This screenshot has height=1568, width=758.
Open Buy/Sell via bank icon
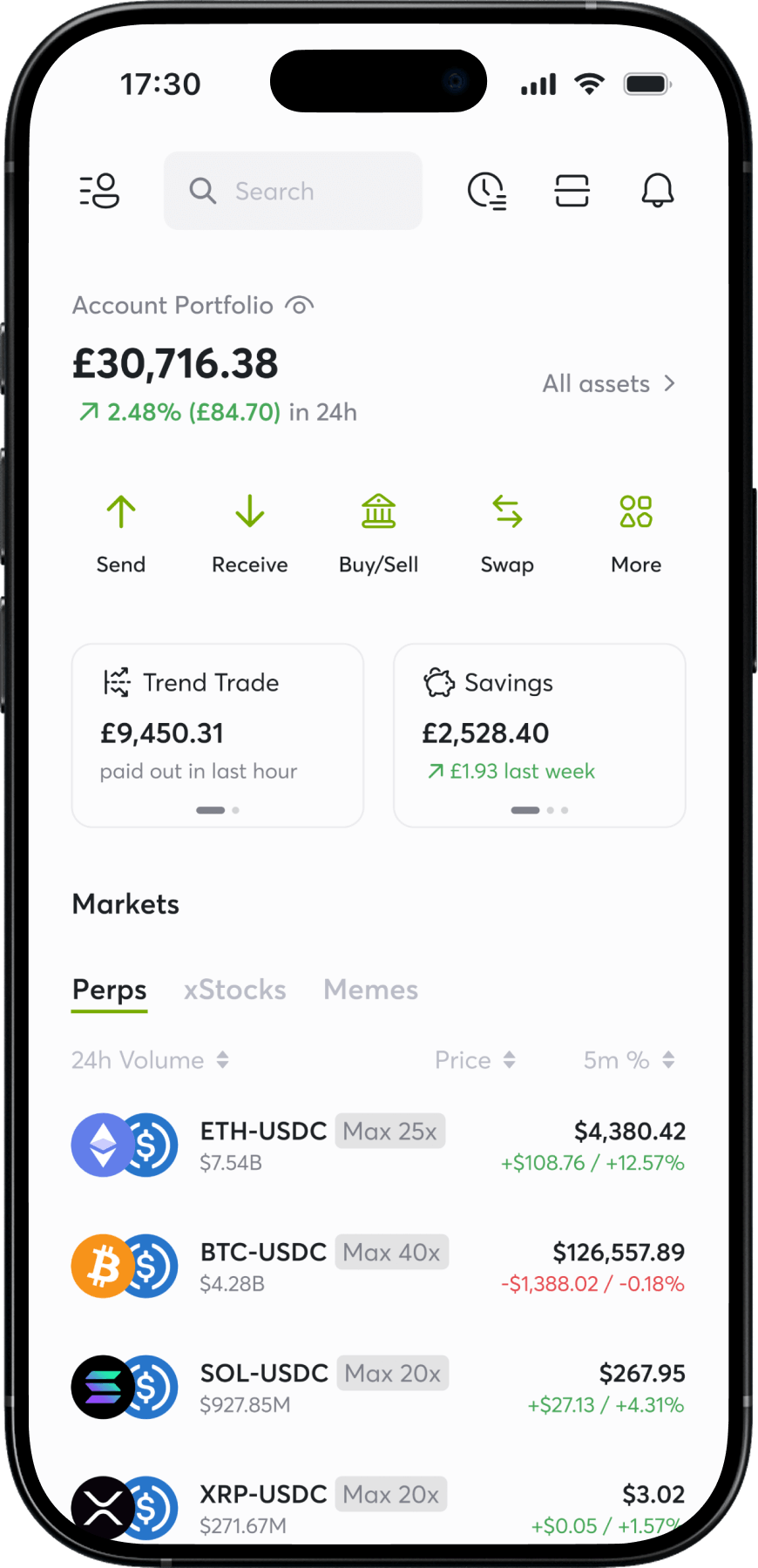click(x=378, y=511)
